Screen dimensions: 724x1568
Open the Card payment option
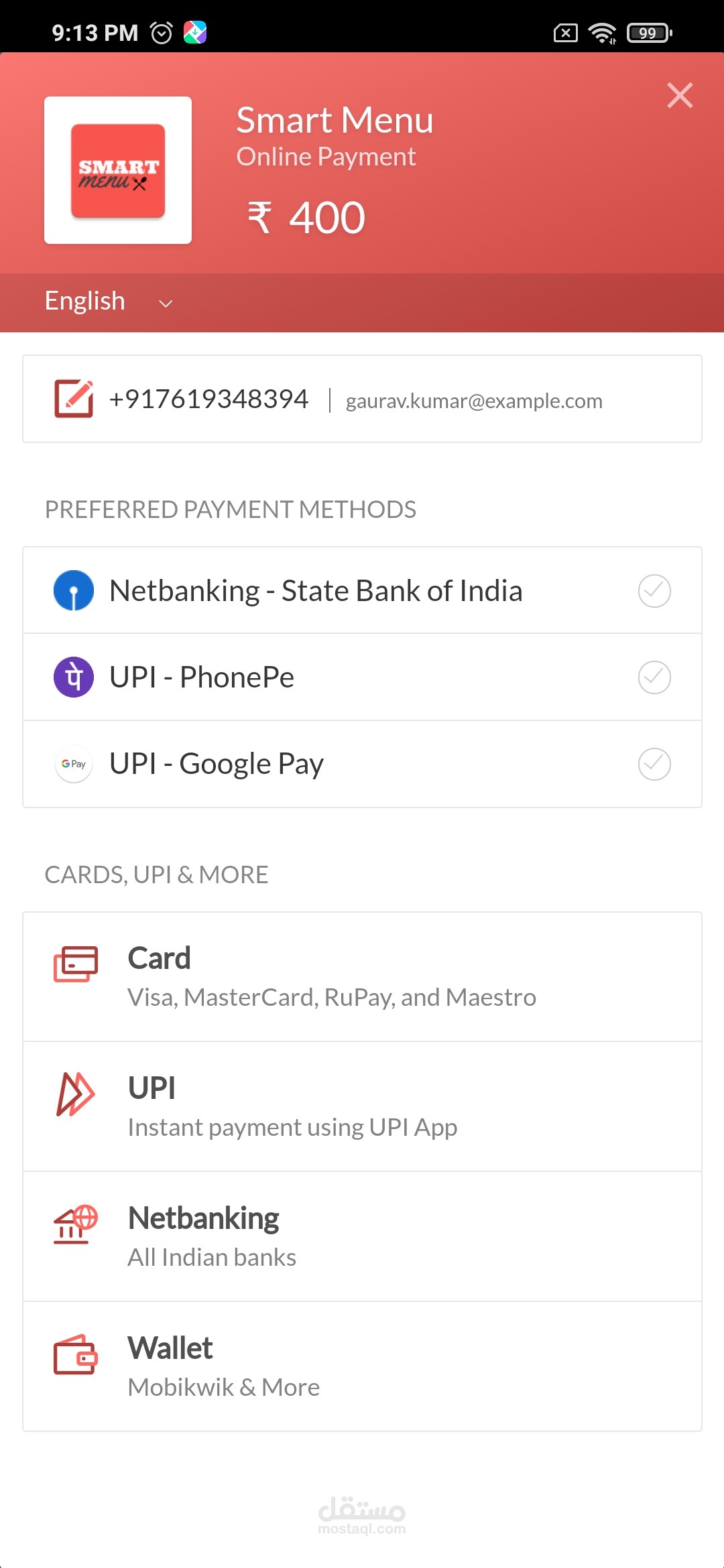coord(362,976)
